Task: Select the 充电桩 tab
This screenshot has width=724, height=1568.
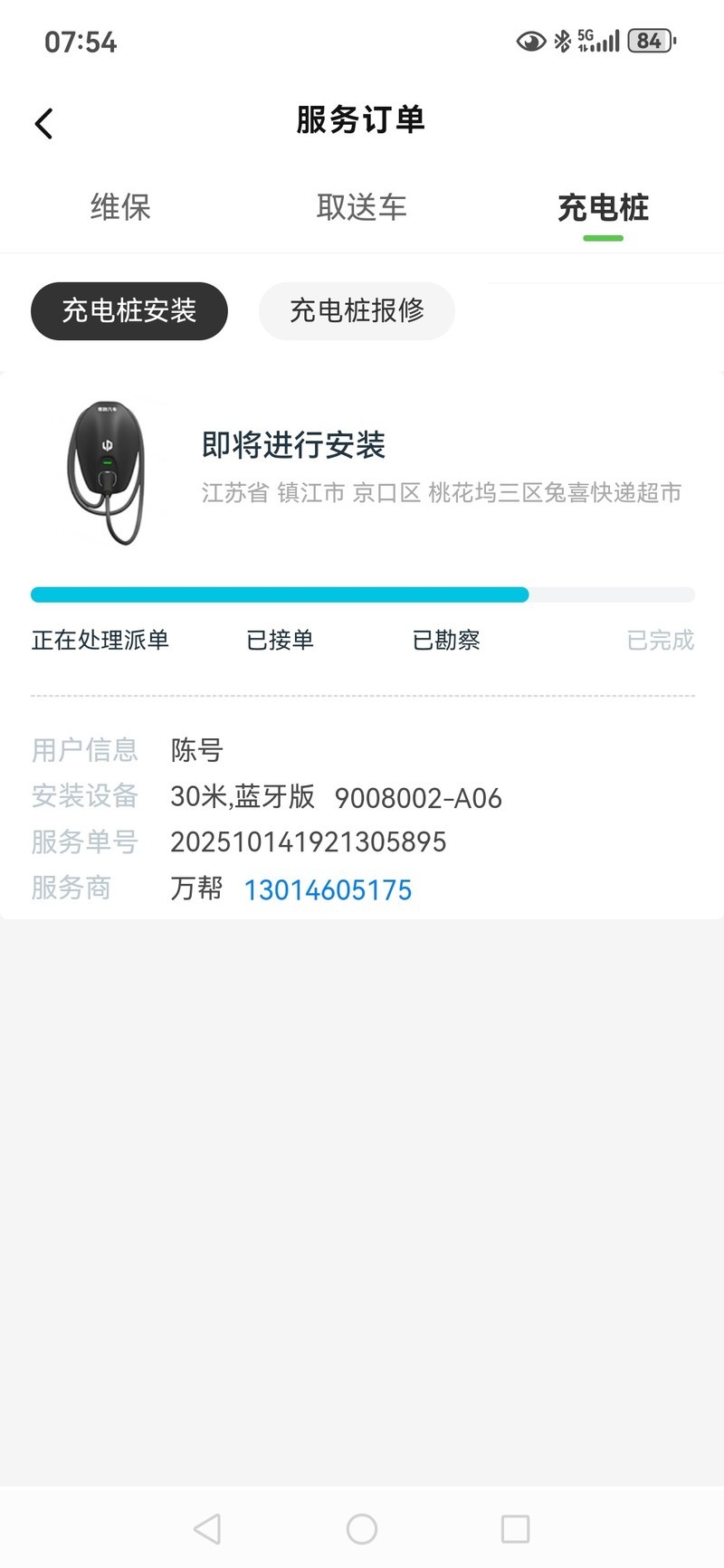Action: coord(603,207)
